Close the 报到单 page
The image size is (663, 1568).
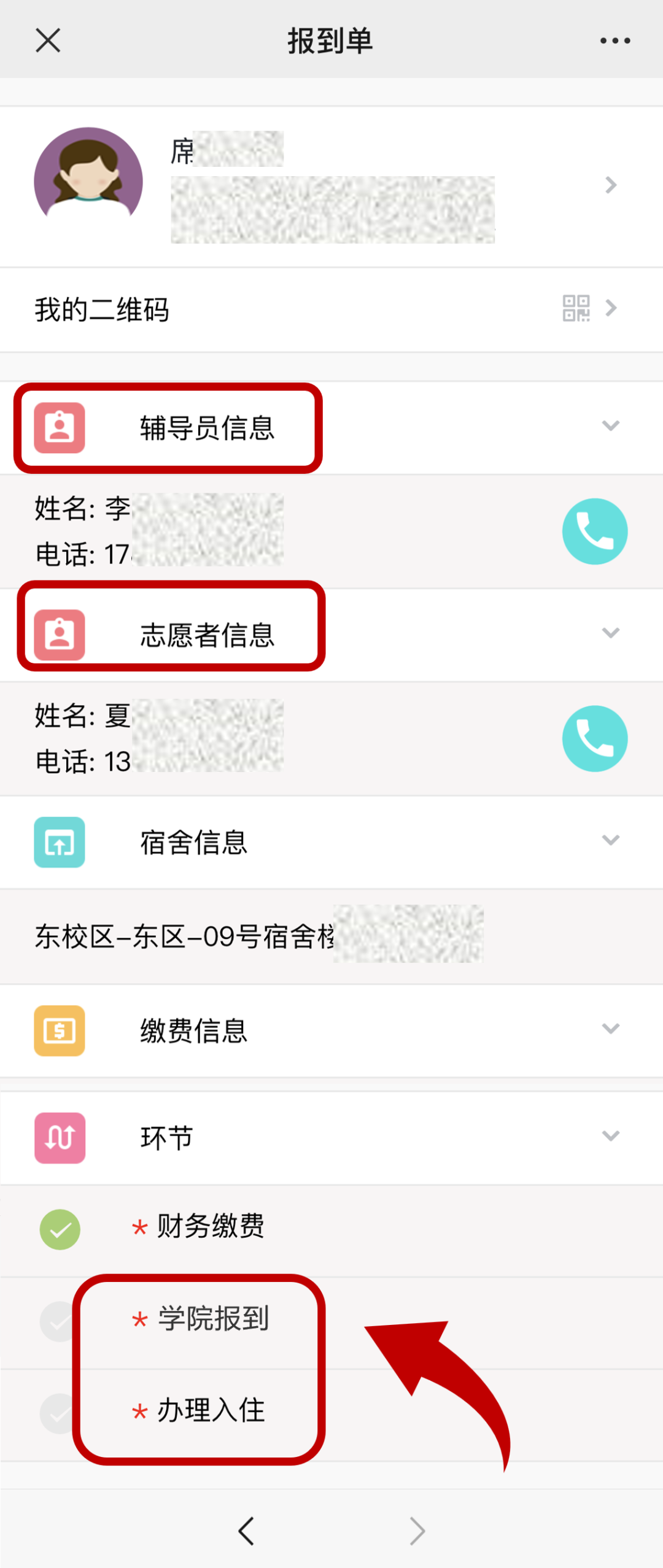pos(48,41)
